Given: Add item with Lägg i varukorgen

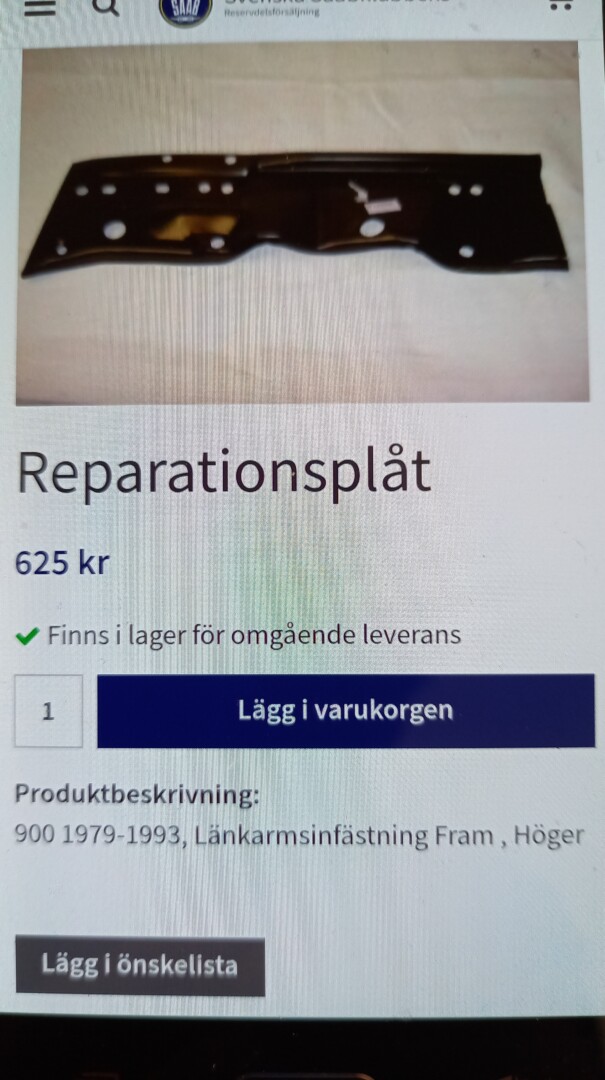Looking at the screenshot, I should [x=345, y=711].
